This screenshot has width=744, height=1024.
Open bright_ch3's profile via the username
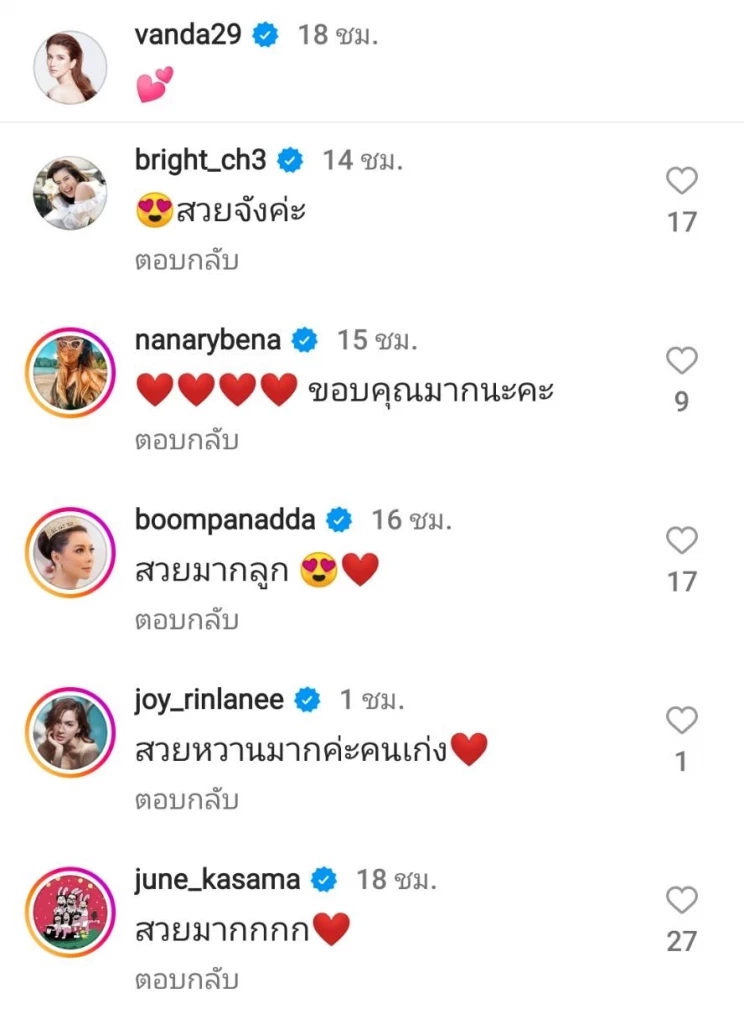click(198, 159)
